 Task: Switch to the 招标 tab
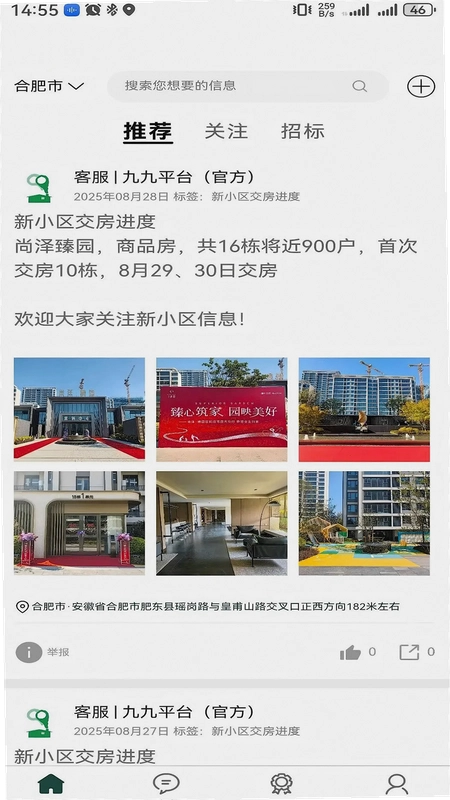[x=303, y=131]
